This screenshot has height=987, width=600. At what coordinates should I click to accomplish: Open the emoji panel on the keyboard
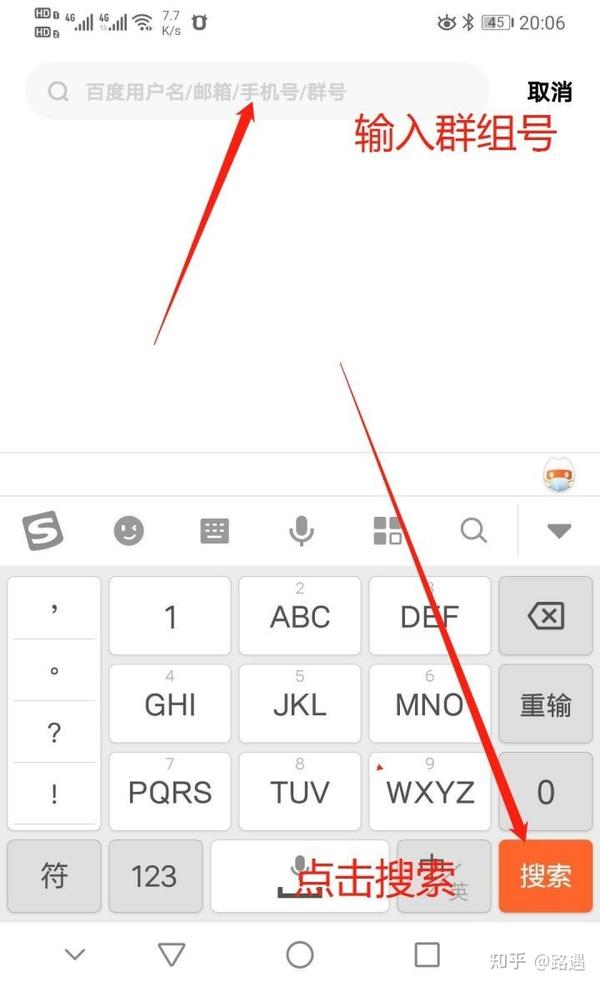click(128, 531)
